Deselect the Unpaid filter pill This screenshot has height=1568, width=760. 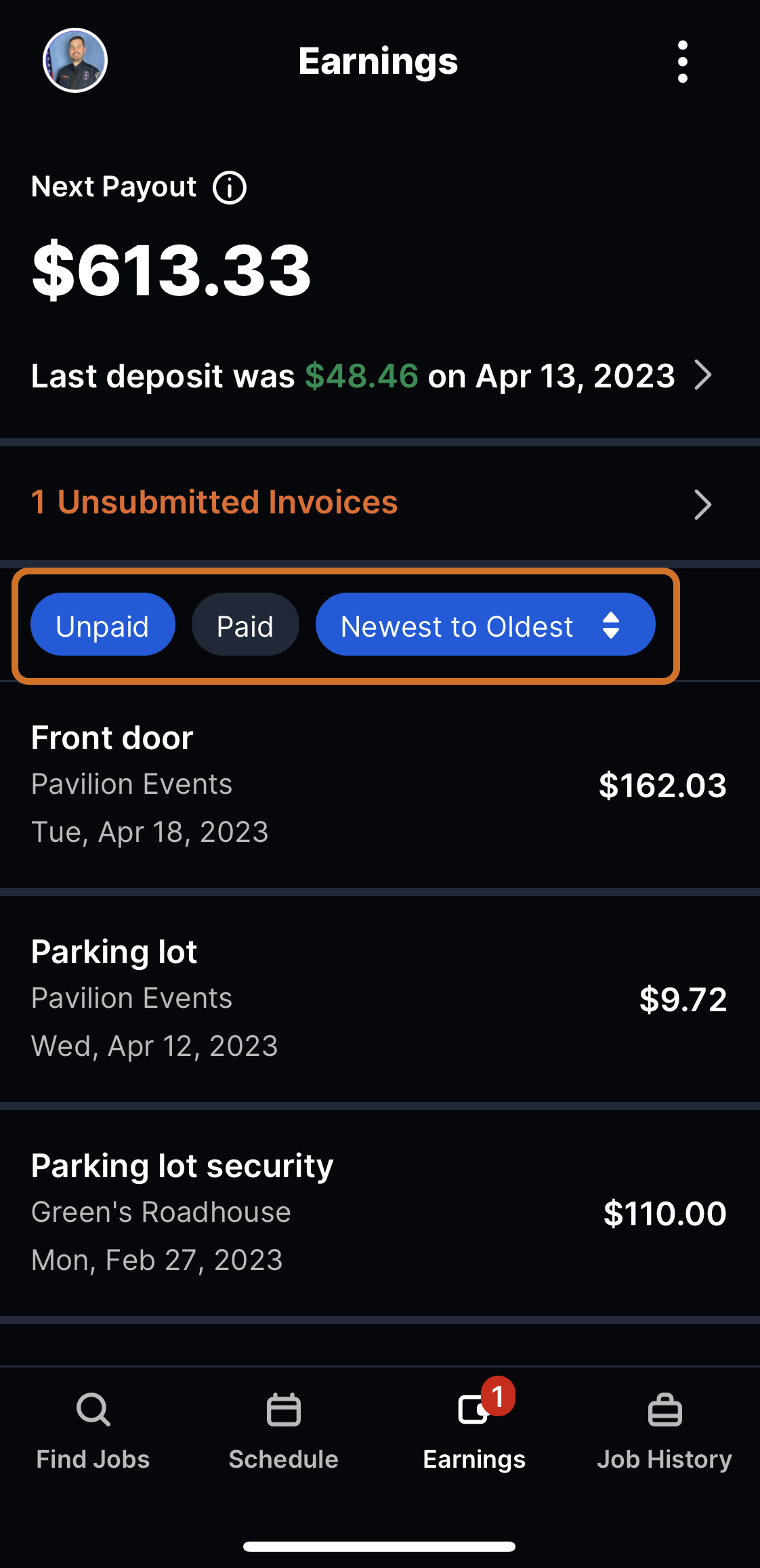pyautogui.click(x=102, y=624)
